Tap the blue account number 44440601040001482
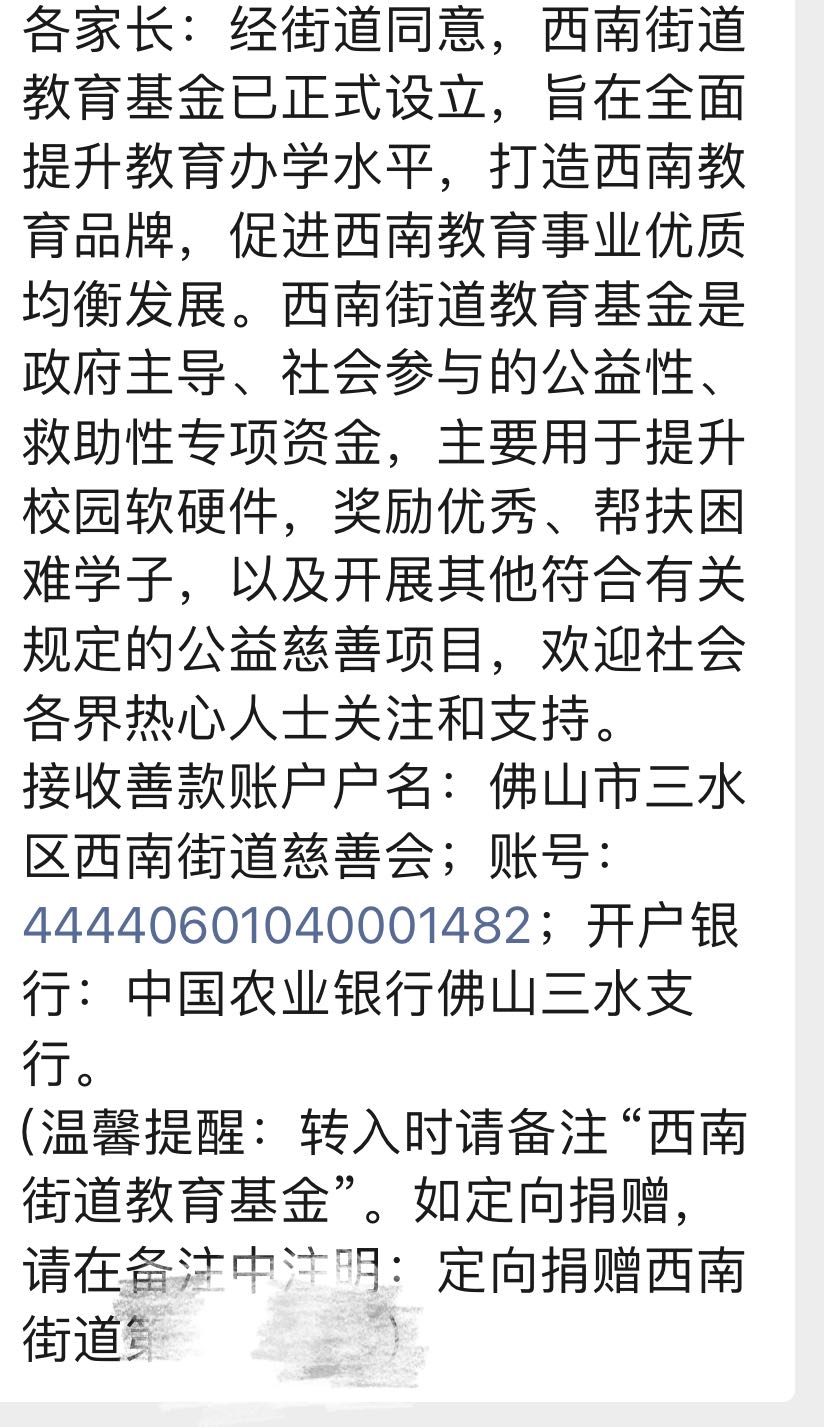Image resolution: width=824 pixels, height=1427 pixels. 276,925
